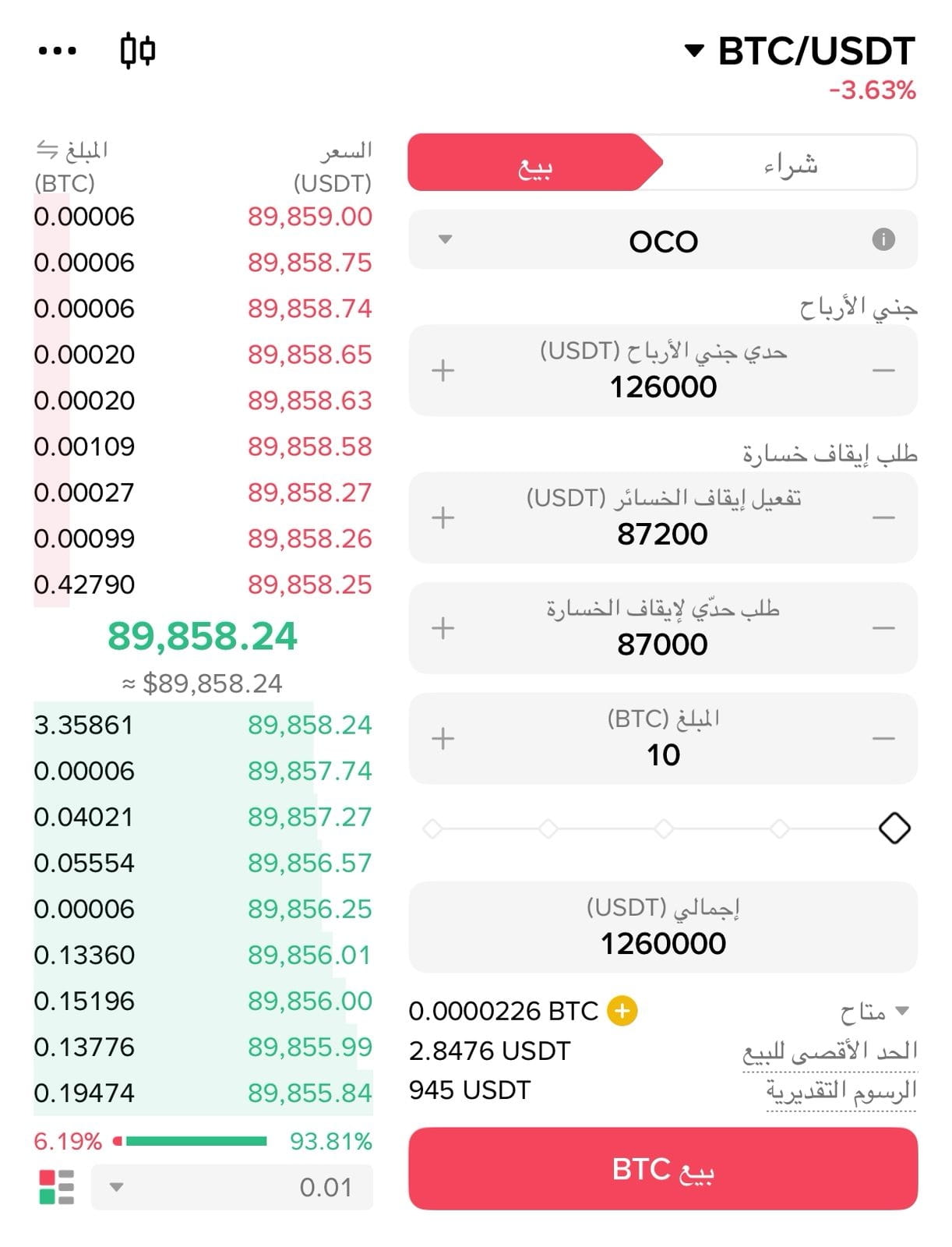Open the candlestick chart view
This screenshot has height=1247, width=952.
point(138,51)
